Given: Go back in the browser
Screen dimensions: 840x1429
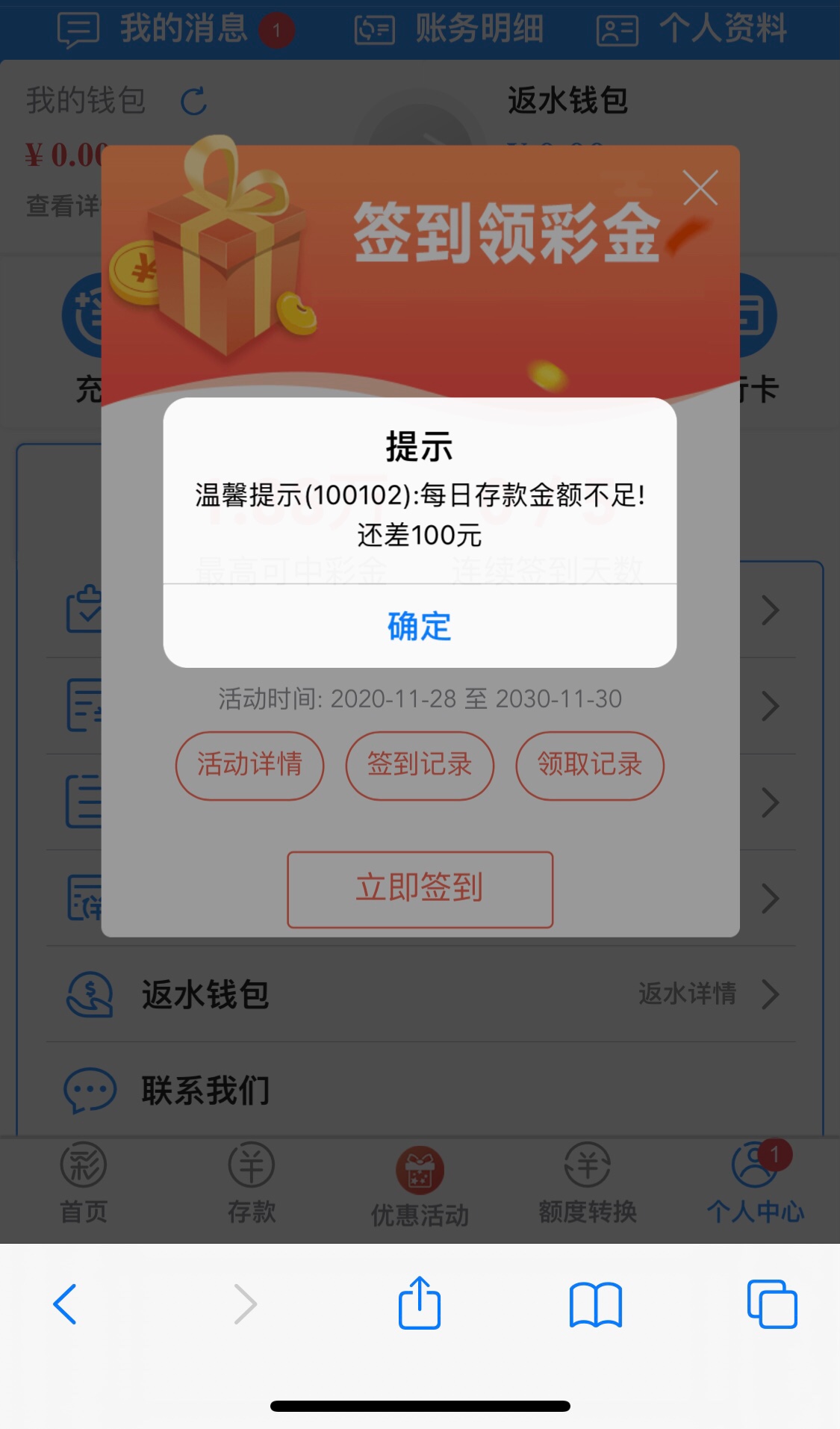Looking at the screenshot, I should tap(65, 1304).
